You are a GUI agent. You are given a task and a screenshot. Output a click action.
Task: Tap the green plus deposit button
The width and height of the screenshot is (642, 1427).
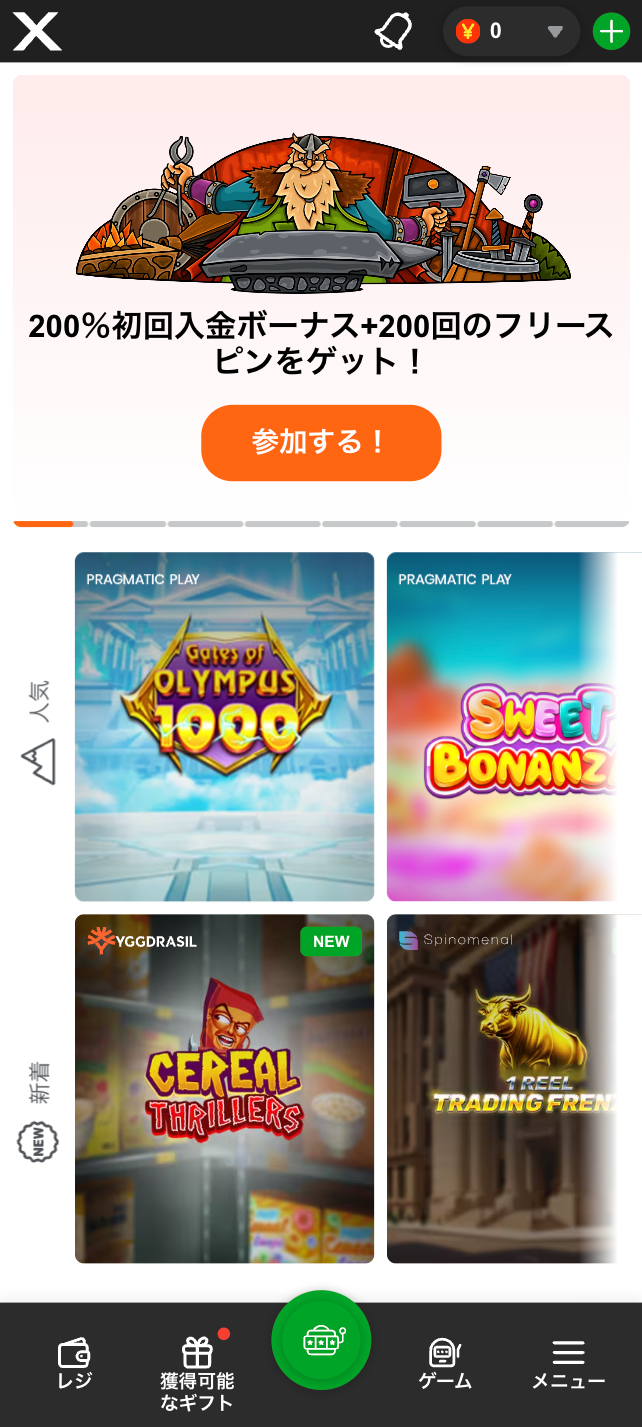click(611, 32)
